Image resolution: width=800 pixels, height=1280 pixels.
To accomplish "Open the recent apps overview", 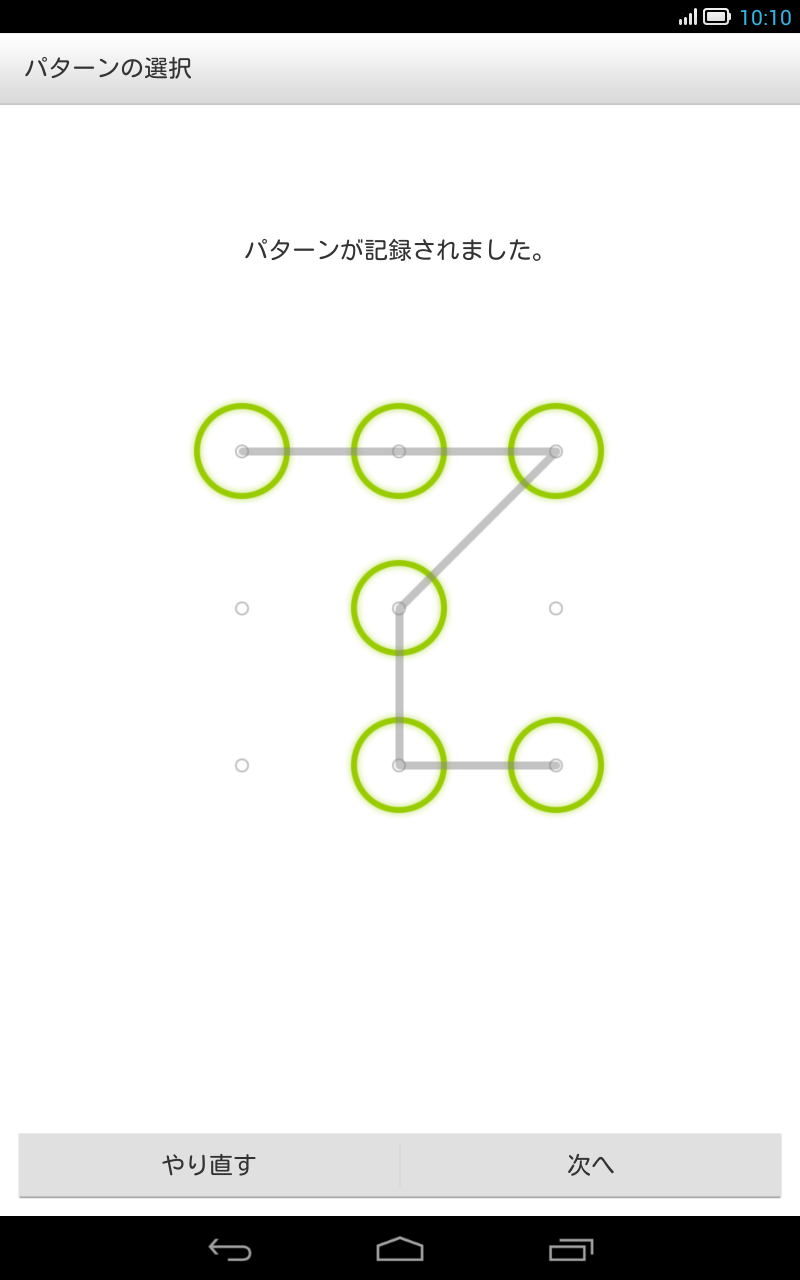I will tap(571, 1249).
